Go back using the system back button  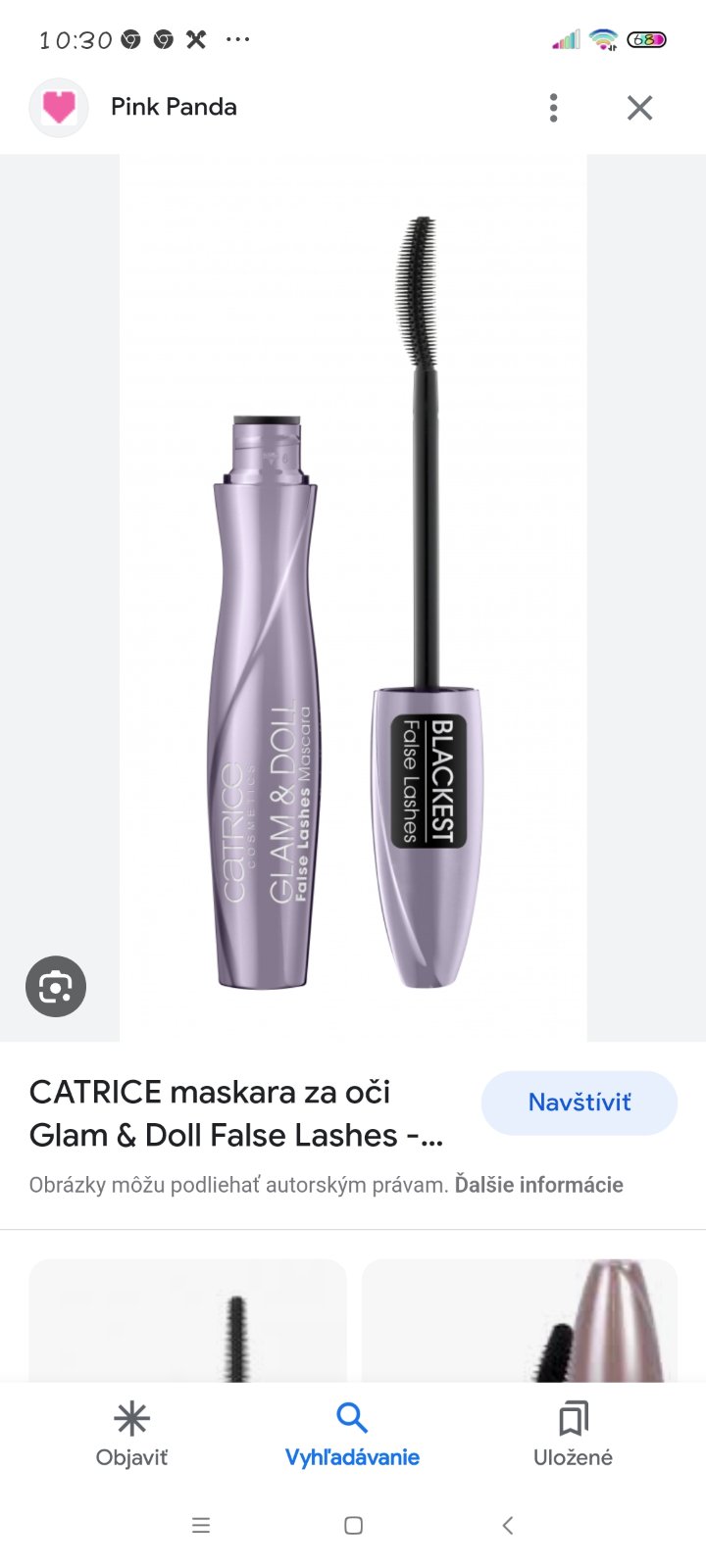pos(507,1525)
